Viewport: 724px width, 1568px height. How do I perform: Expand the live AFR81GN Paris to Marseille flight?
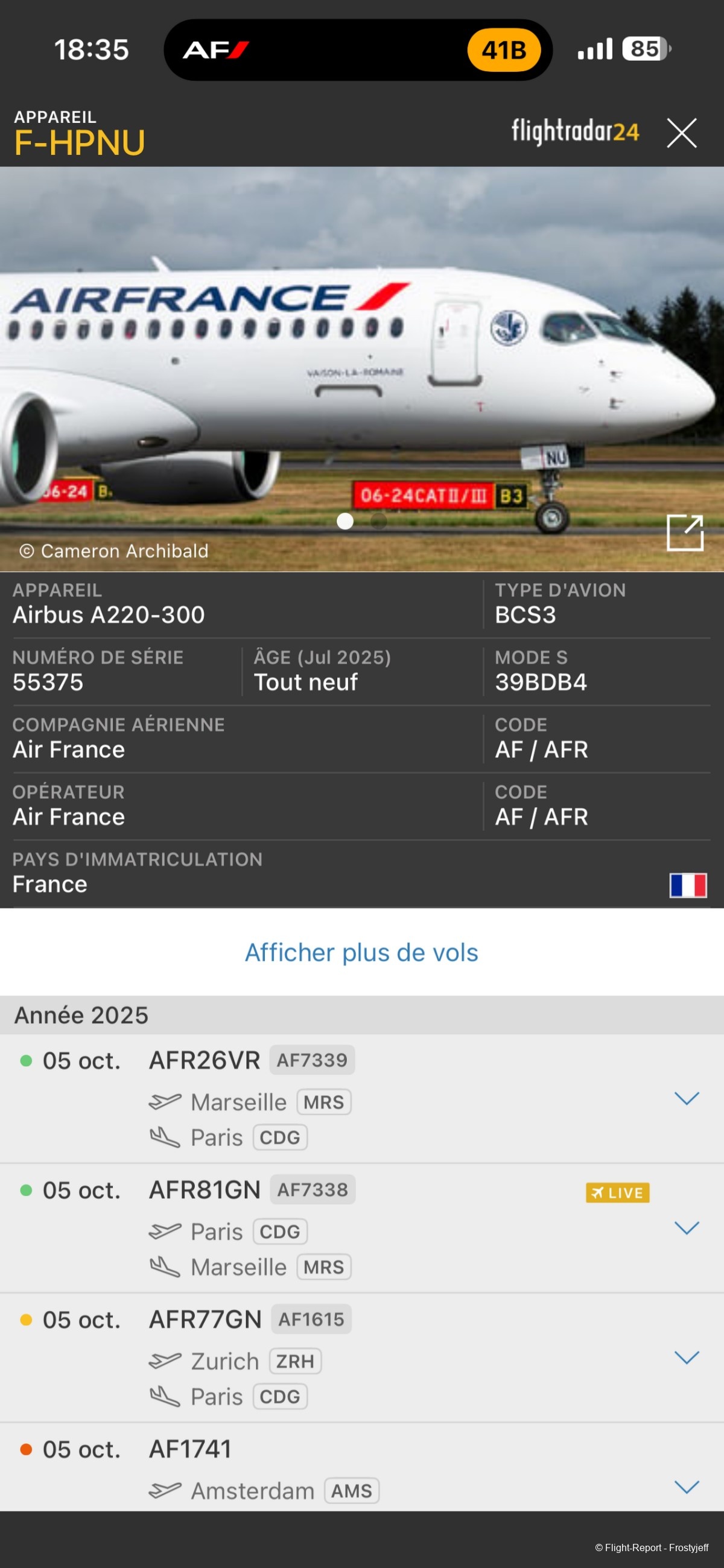(686, 1228)
